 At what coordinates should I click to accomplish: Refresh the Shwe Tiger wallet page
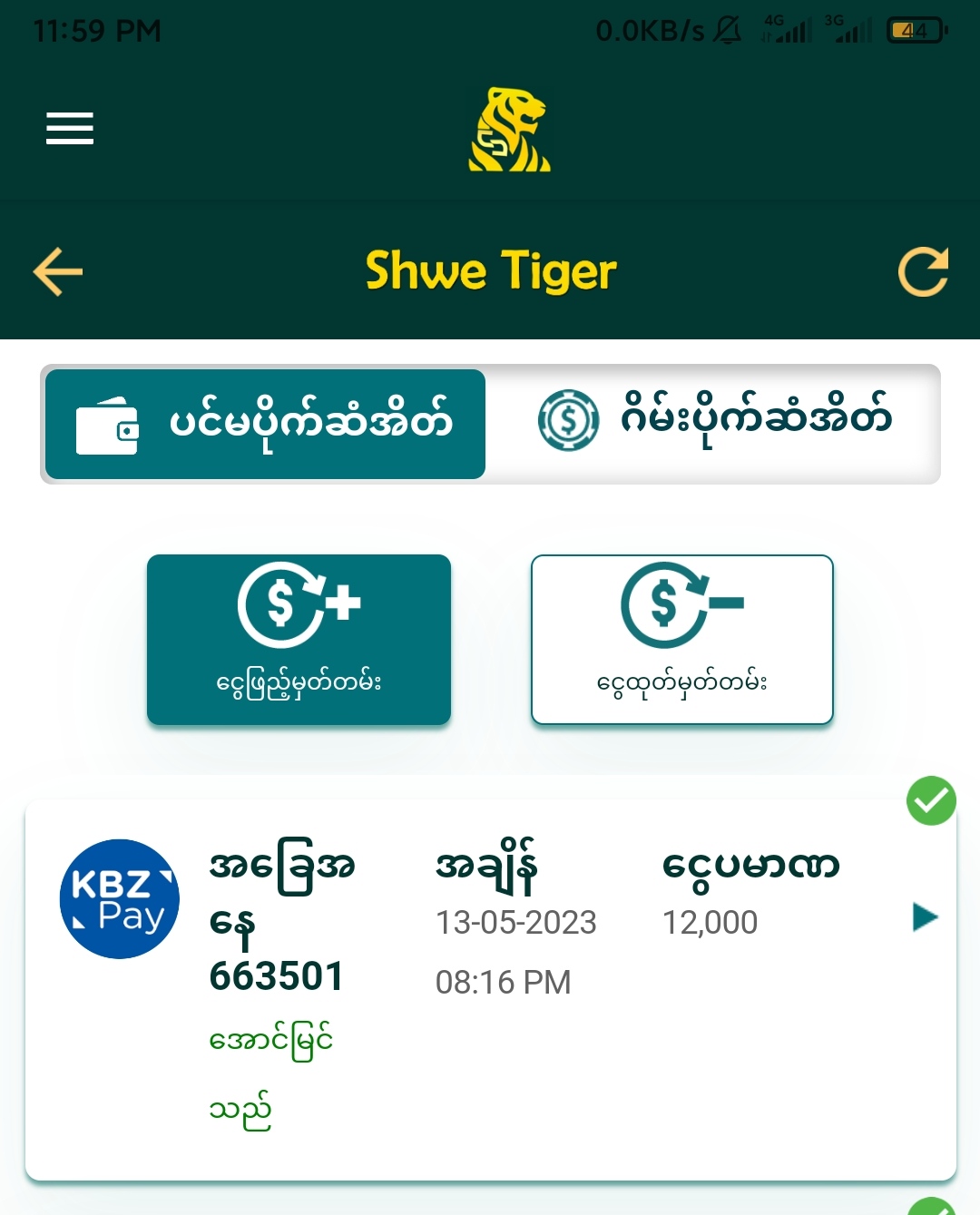[x=922, y=271]
